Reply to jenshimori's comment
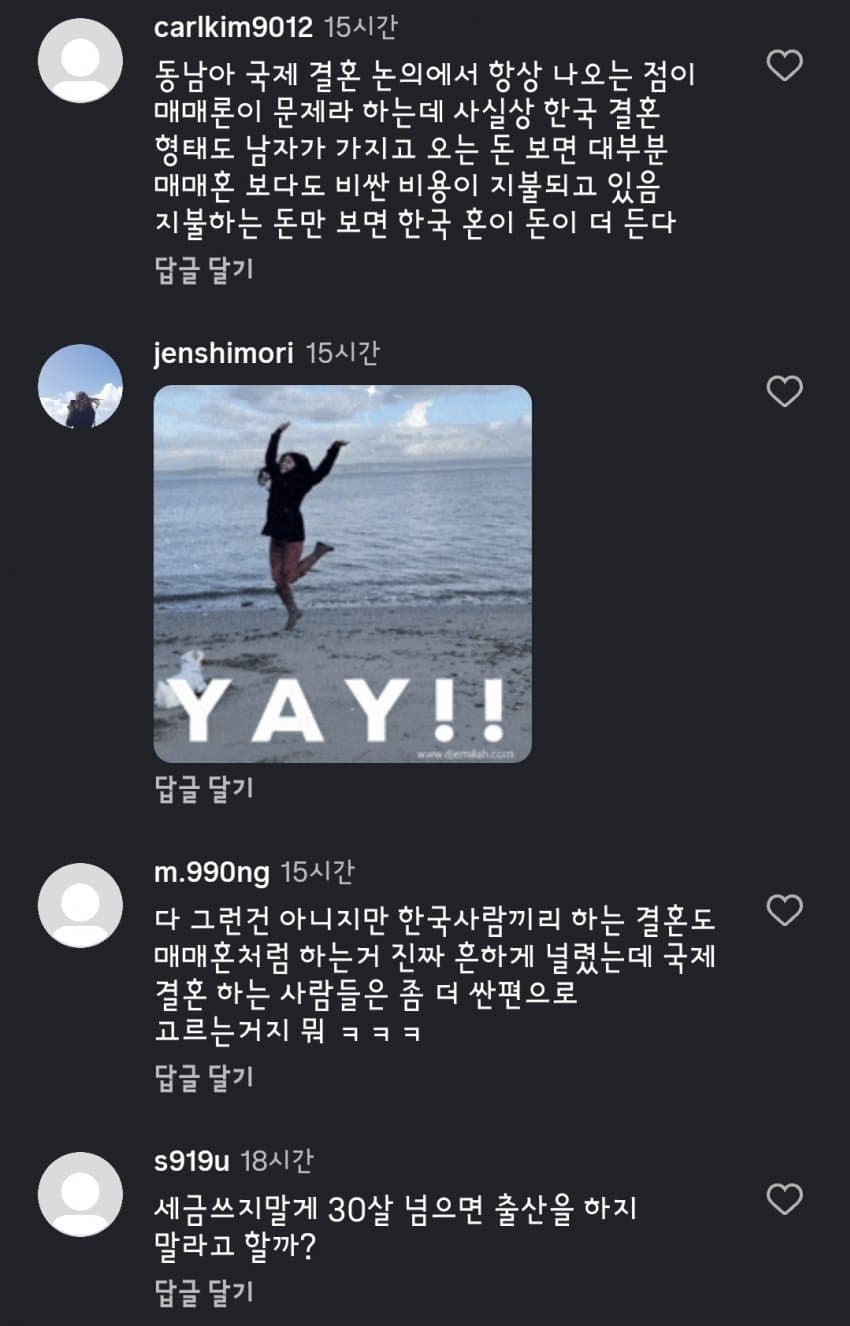Viewport: 850px width, 1326px height. (x=204, y=789)
